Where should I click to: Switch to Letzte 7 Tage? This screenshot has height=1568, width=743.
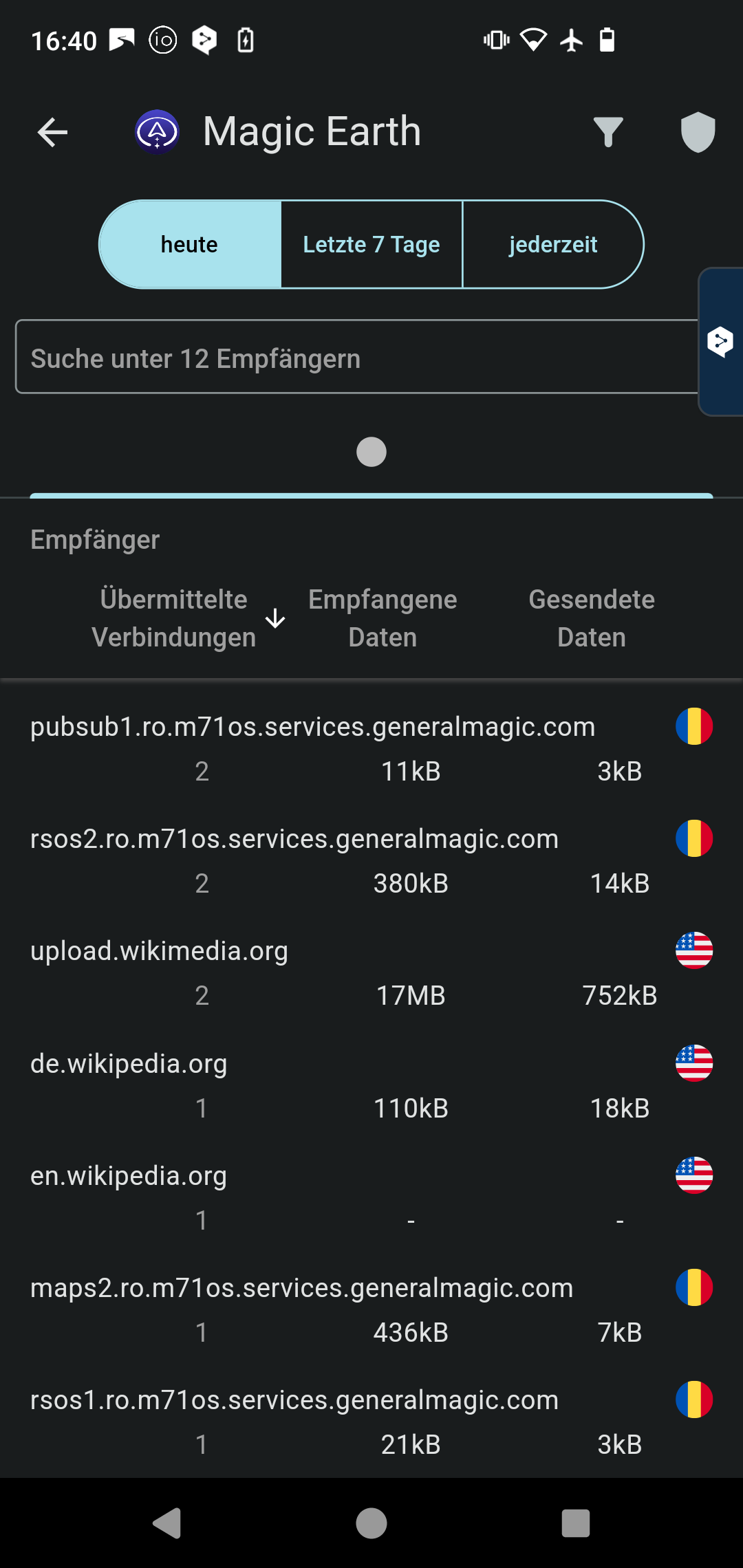[371, 245]
